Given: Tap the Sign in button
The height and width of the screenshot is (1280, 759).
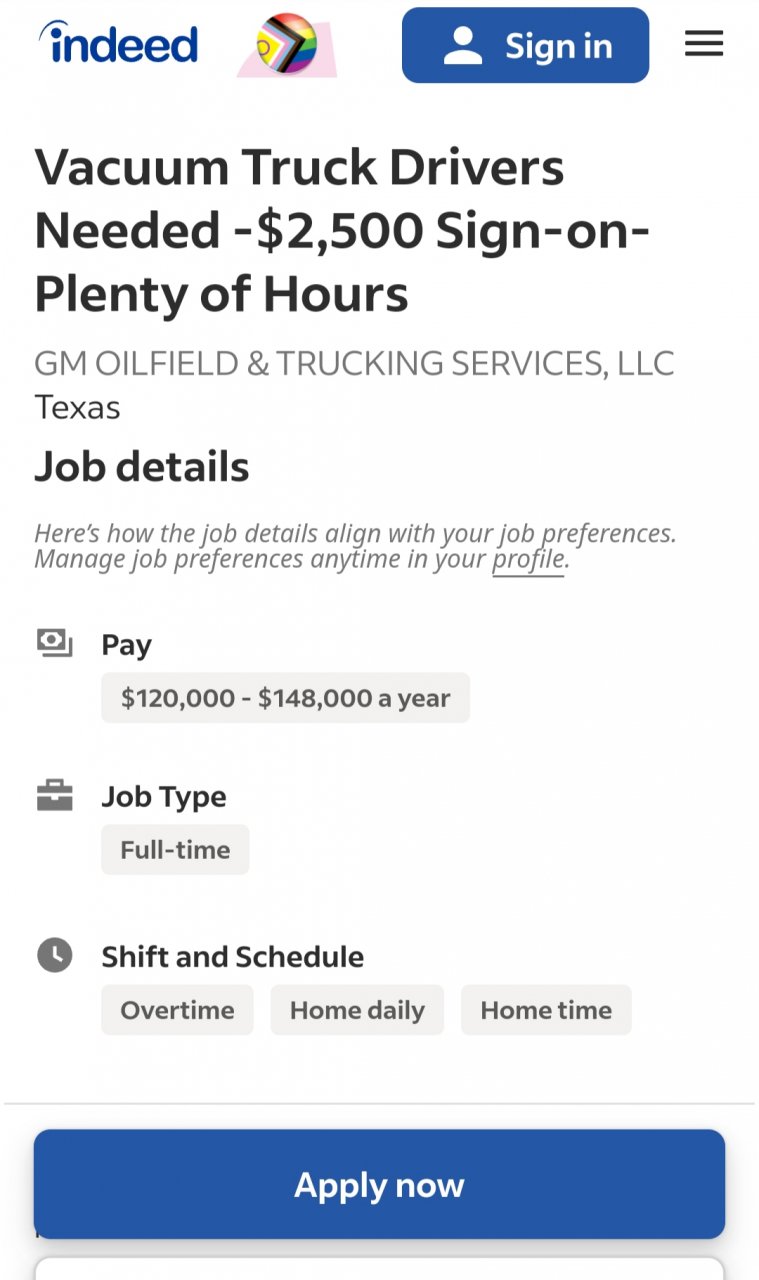Looking at the screenshot, I should click(x=525, y=45).
